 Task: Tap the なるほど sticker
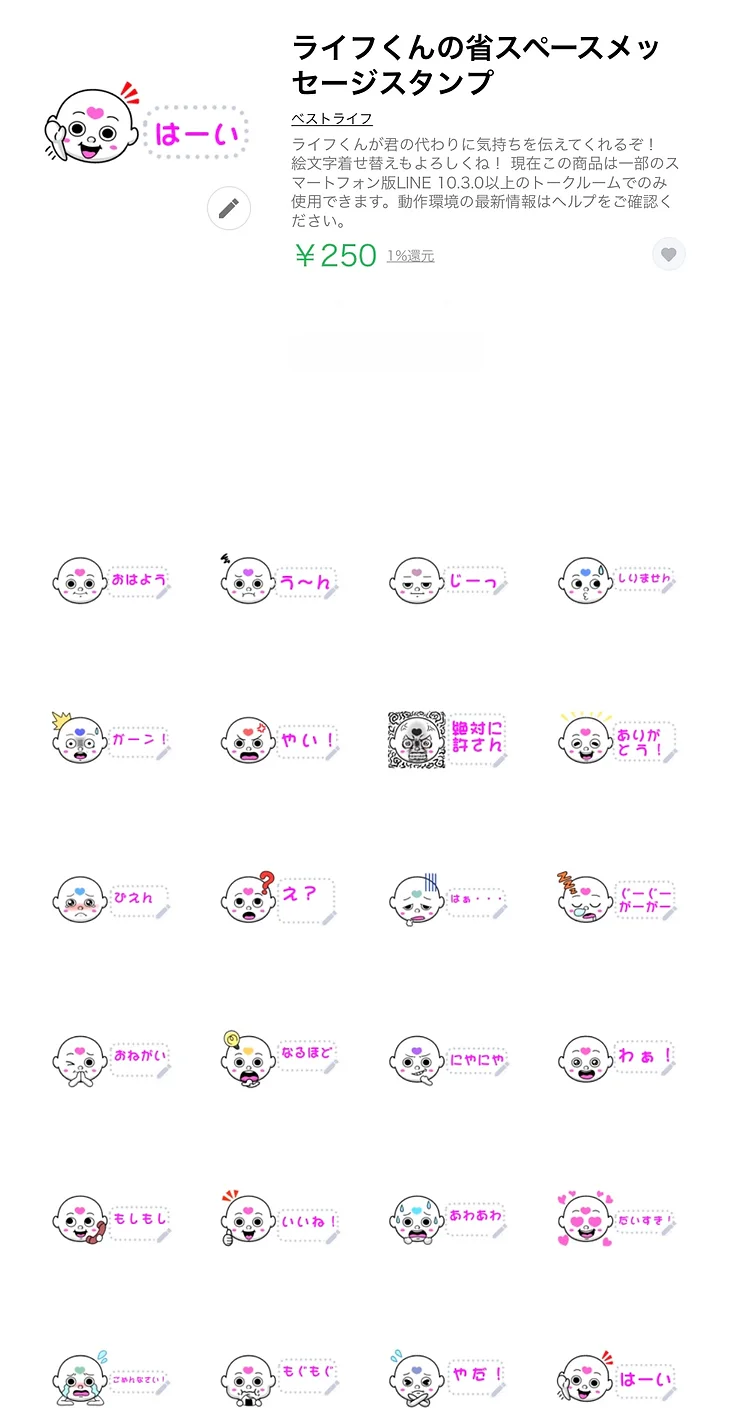tap(279, 1057)
